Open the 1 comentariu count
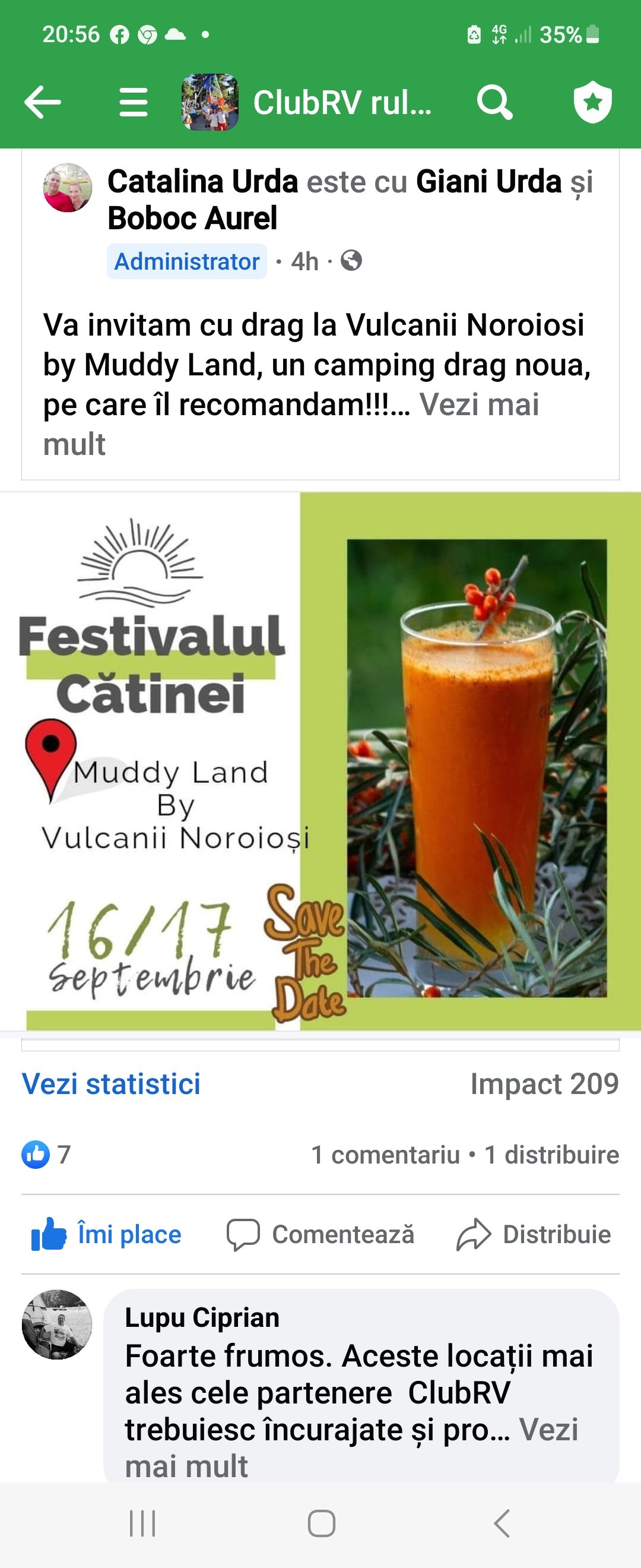This screenshot has height=1568, width=641. (x=385, y=1155)
